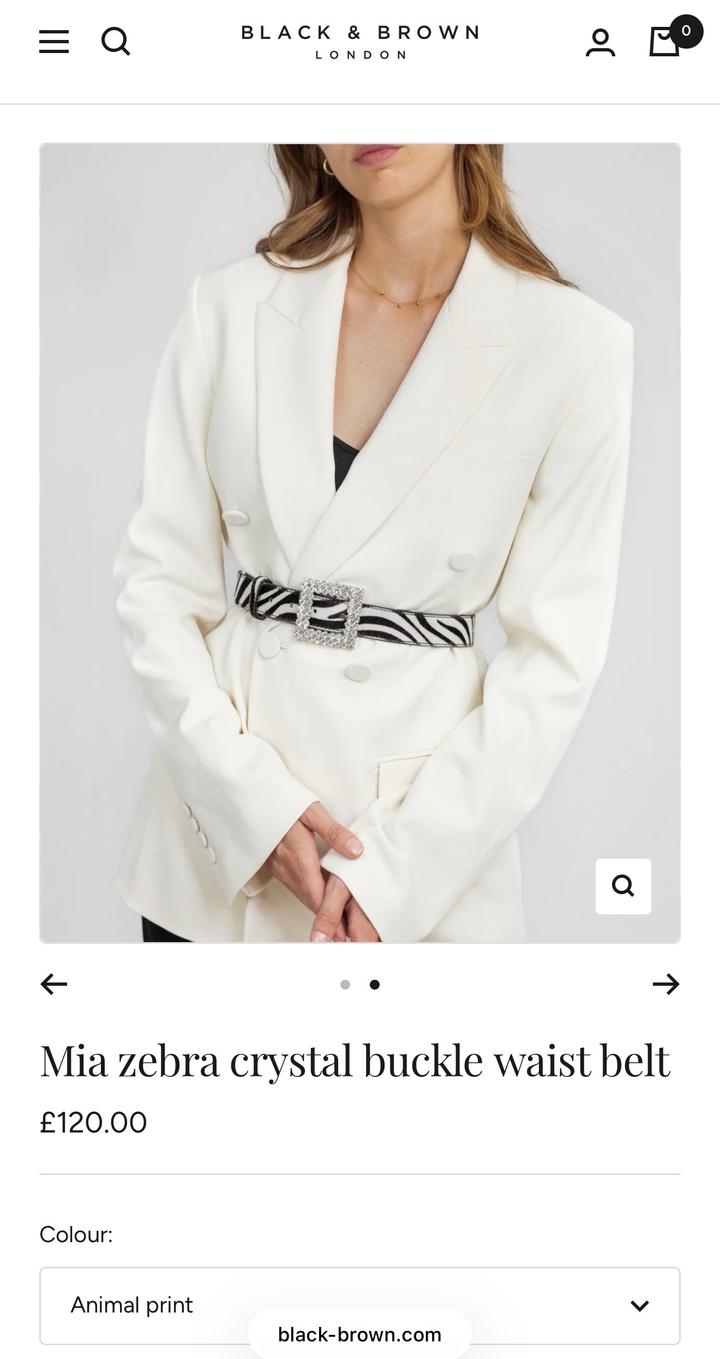Tap the black-brown.com address pill
This screenshot has height=1359, width=720.
[x=360, y=1334]
